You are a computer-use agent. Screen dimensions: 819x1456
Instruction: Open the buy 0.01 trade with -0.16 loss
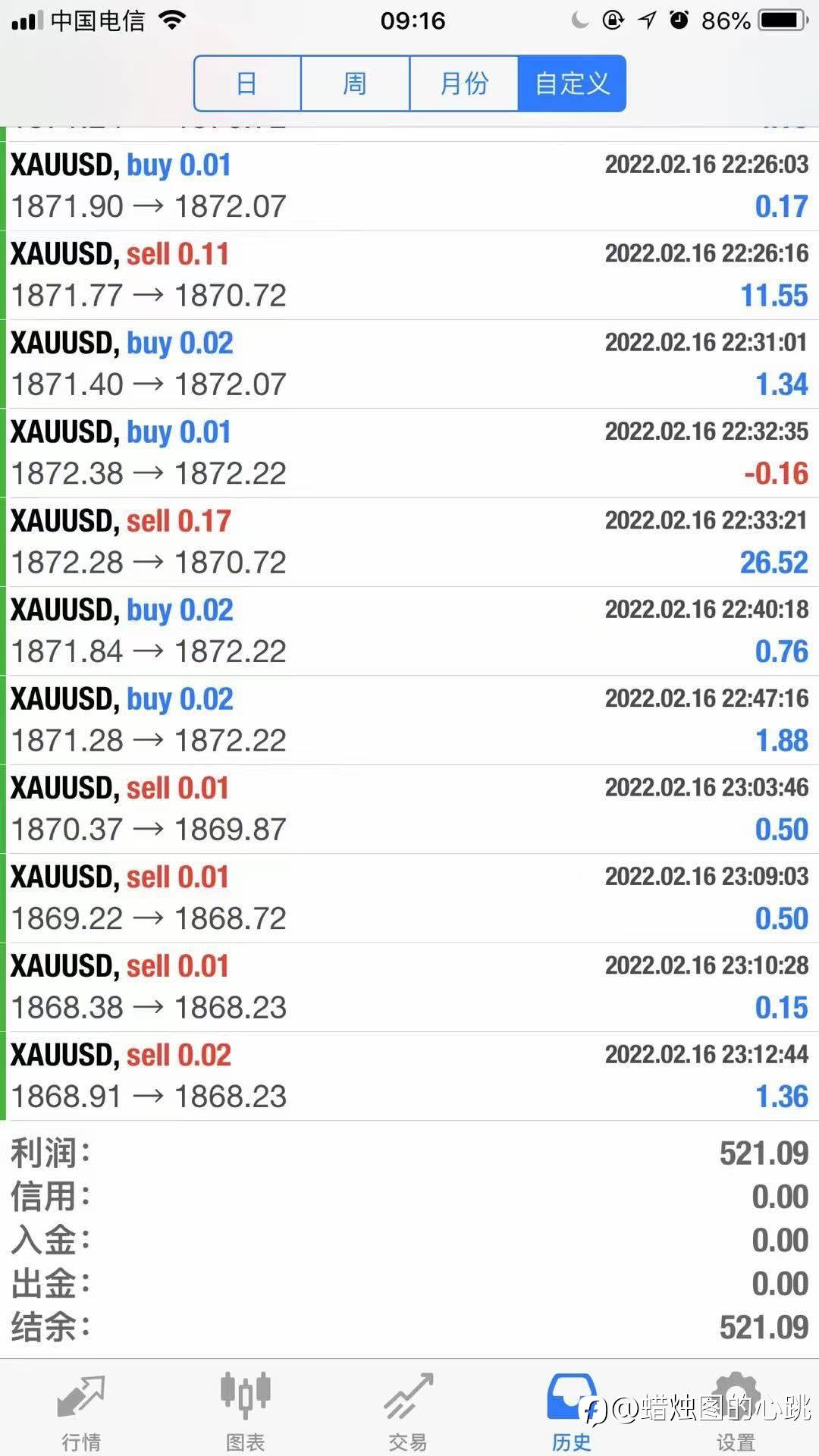pyautogui.click(x=409, y=453)
